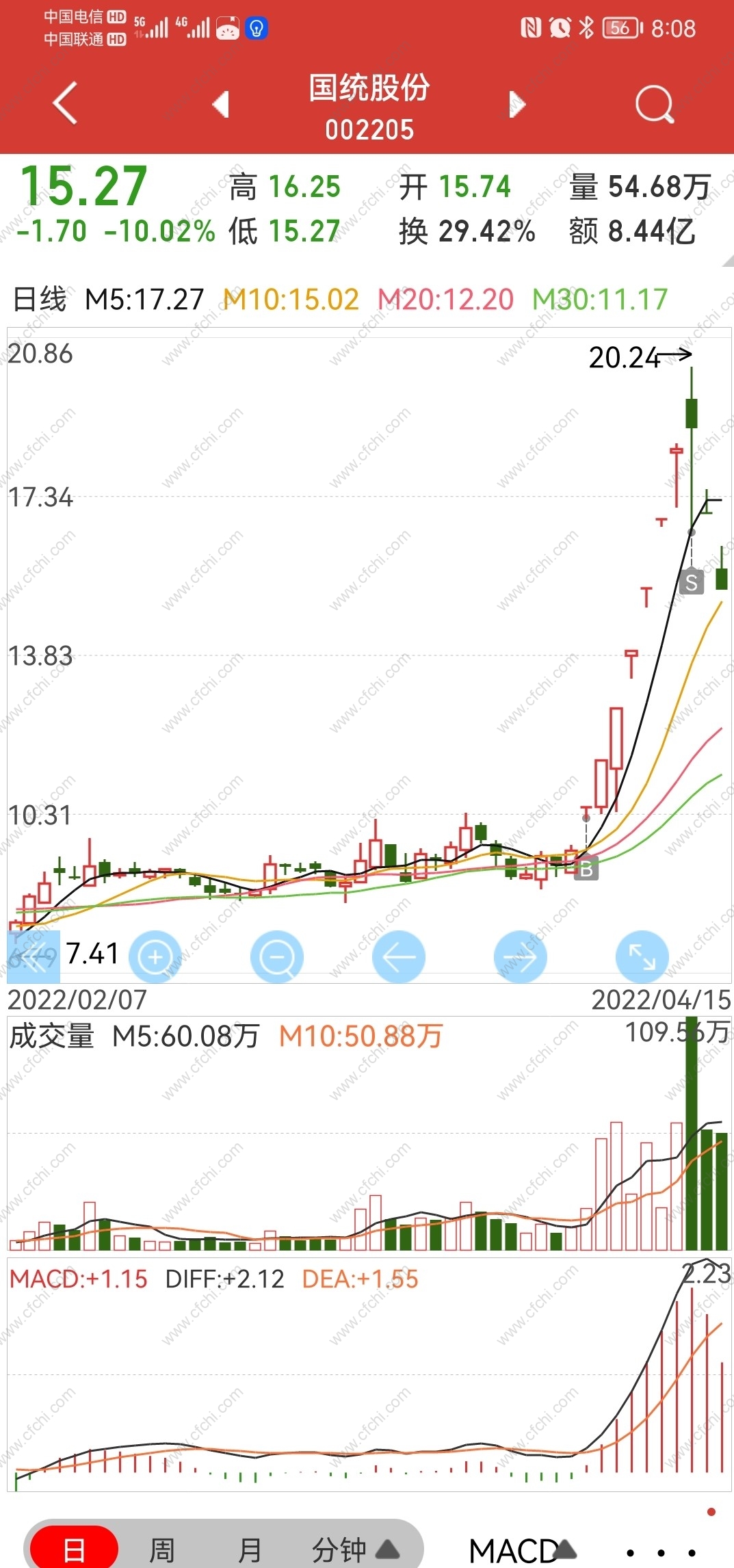Viewport: 734px width, 1568px height.
Task: Tap the S sell marker on chart
Action: 692,582
